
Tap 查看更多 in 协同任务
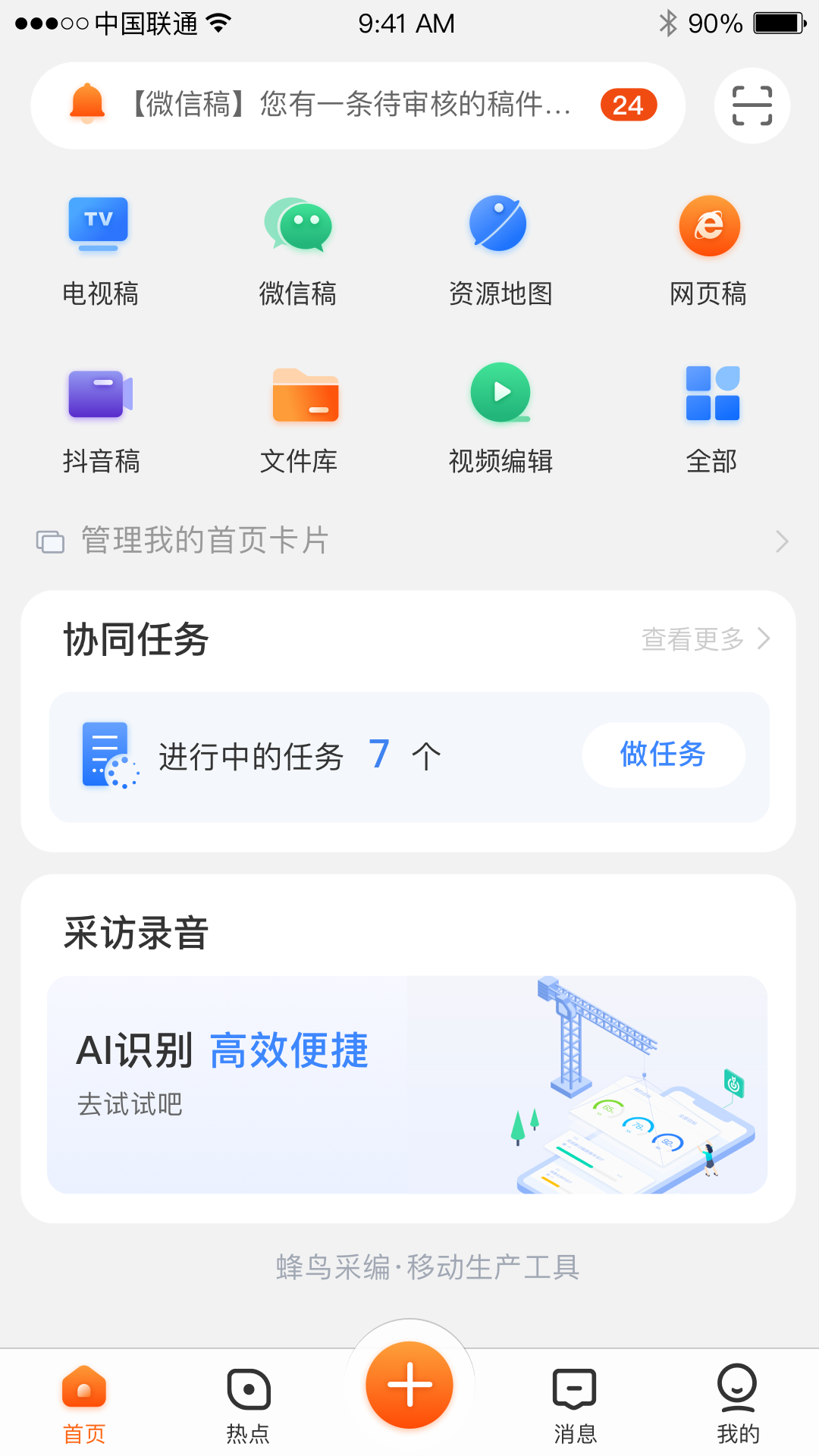pos(704,639)
